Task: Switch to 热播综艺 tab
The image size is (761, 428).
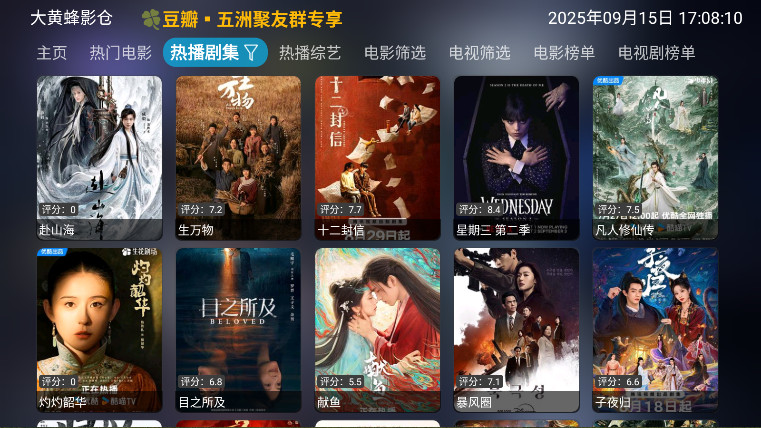Action: pos(309,53)
